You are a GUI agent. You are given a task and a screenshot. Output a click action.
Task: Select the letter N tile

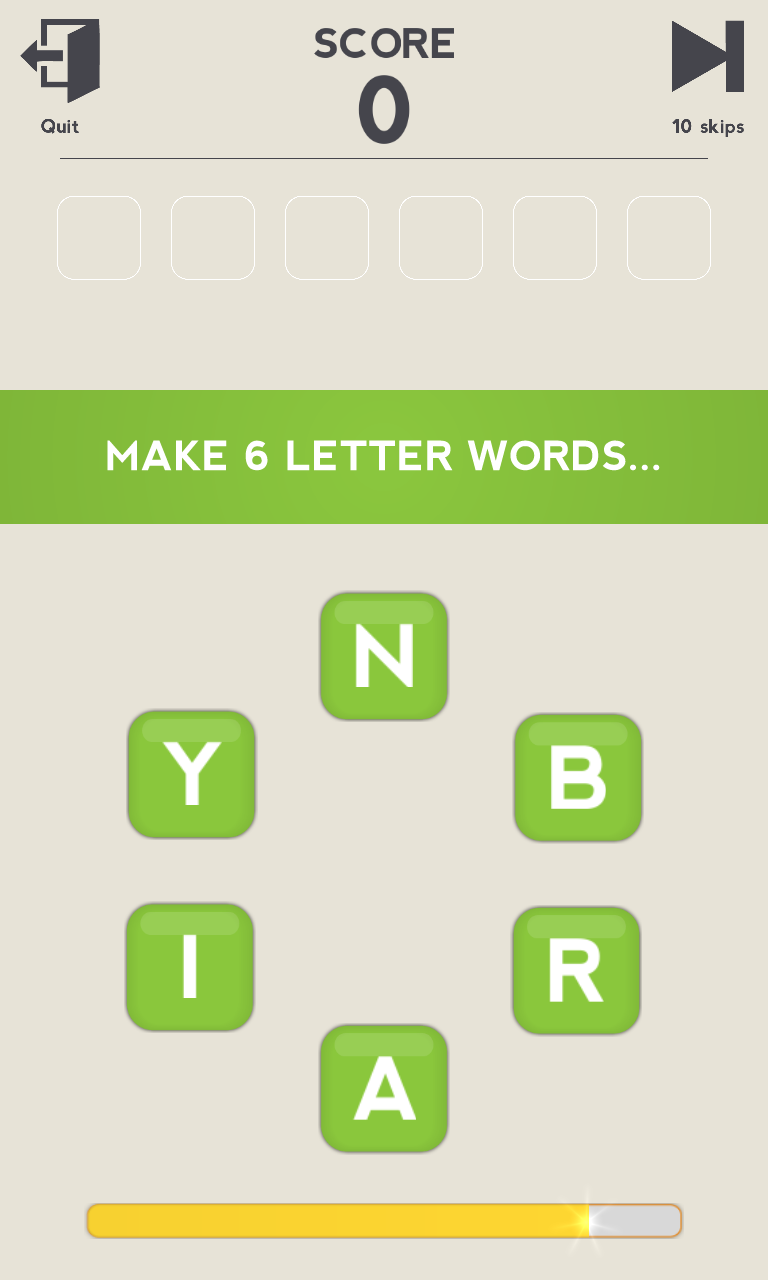coord(384,656)
